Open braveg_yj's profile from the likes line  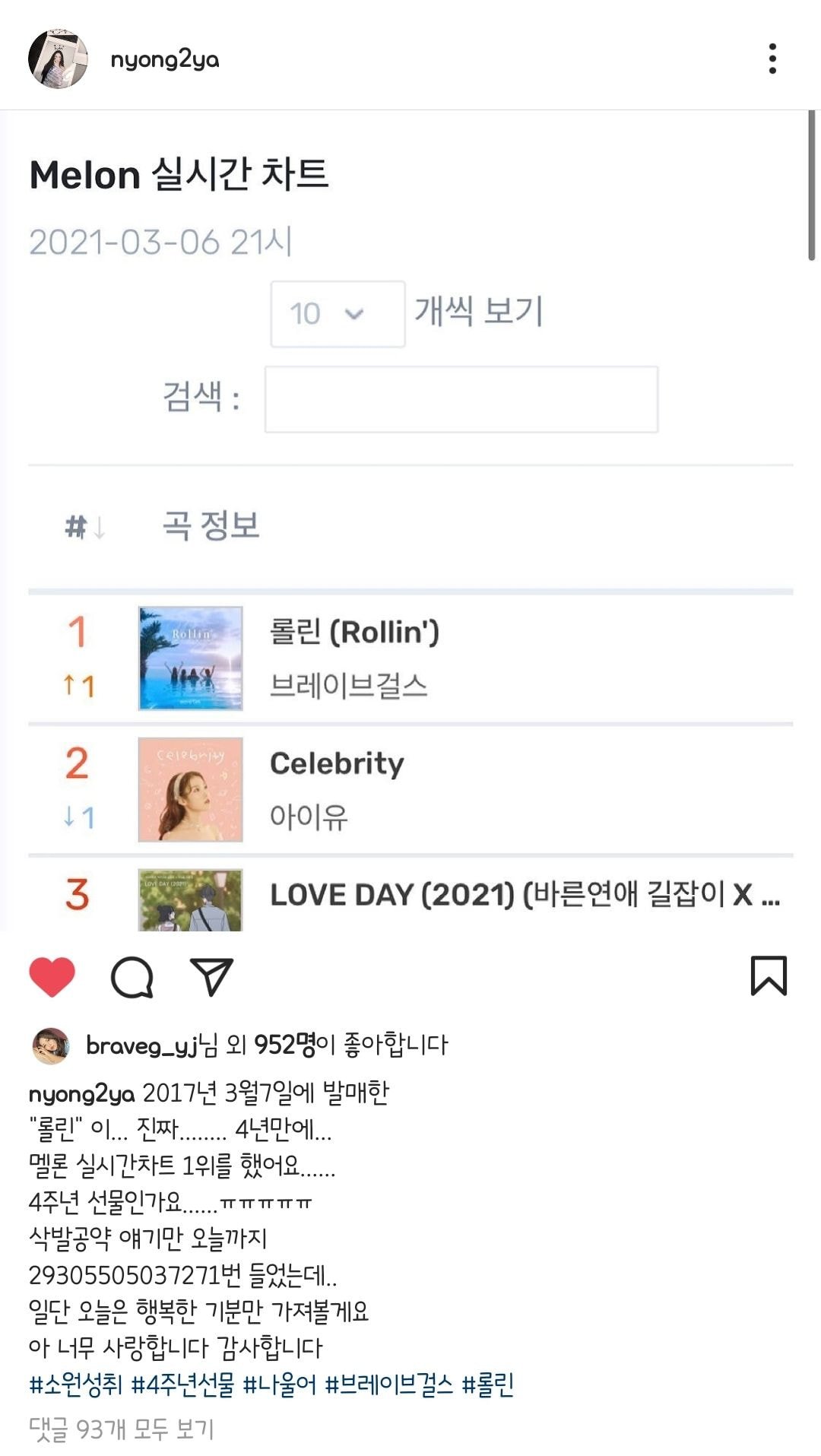click(x=142, y=1045)
